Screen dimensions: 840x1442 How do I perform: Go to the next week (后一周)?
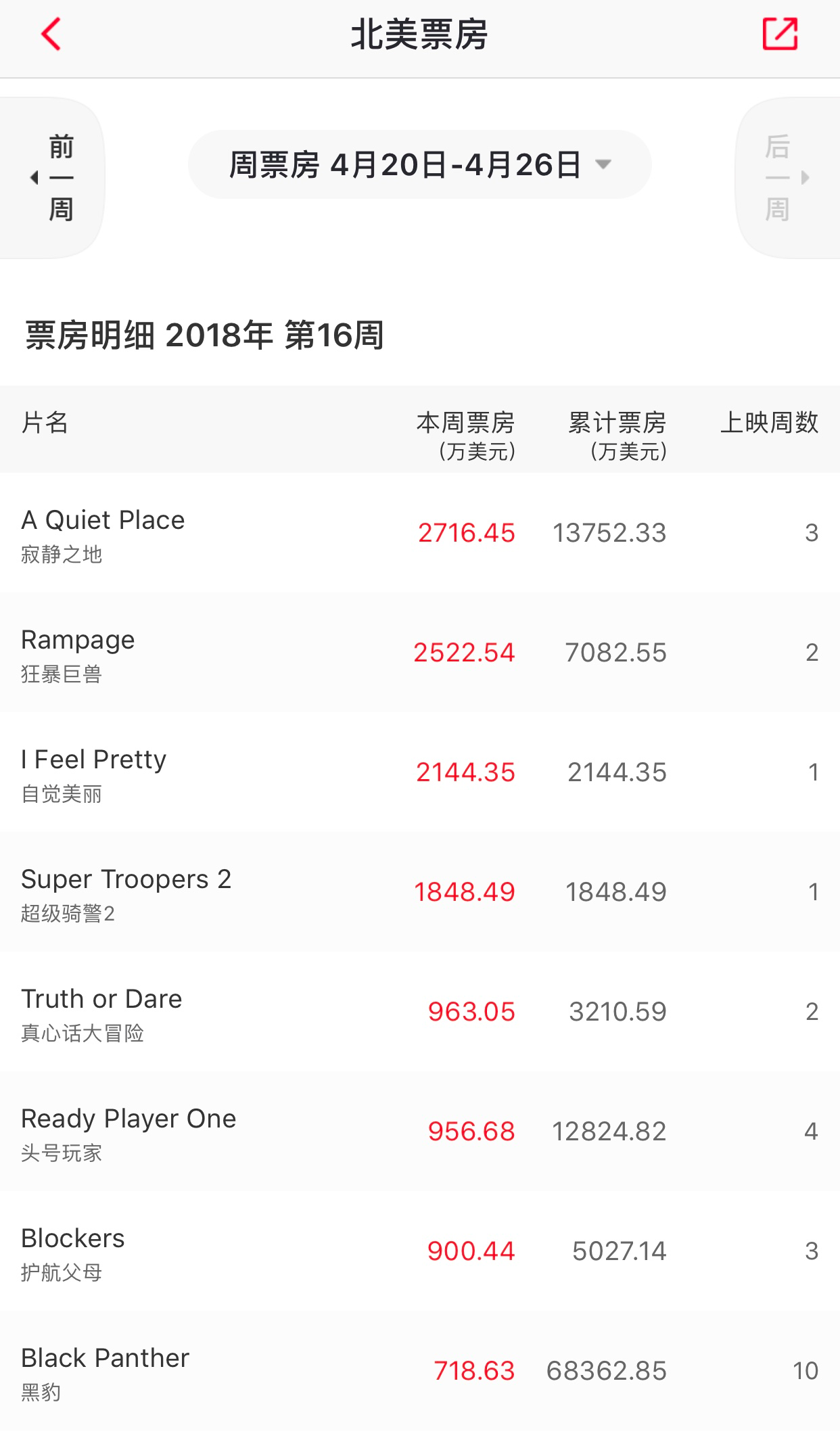(x=786, y=178)
